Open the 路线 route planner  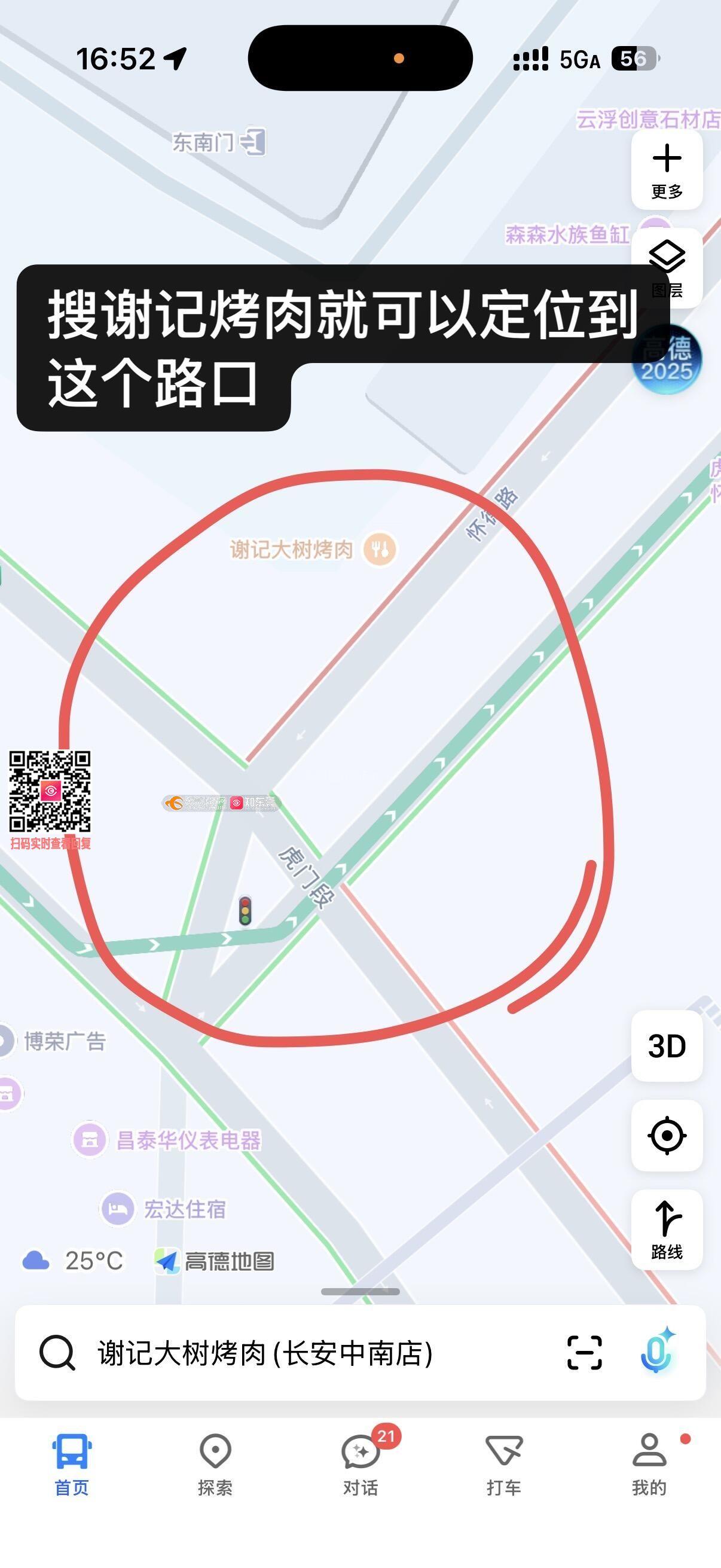[667, 1229]
